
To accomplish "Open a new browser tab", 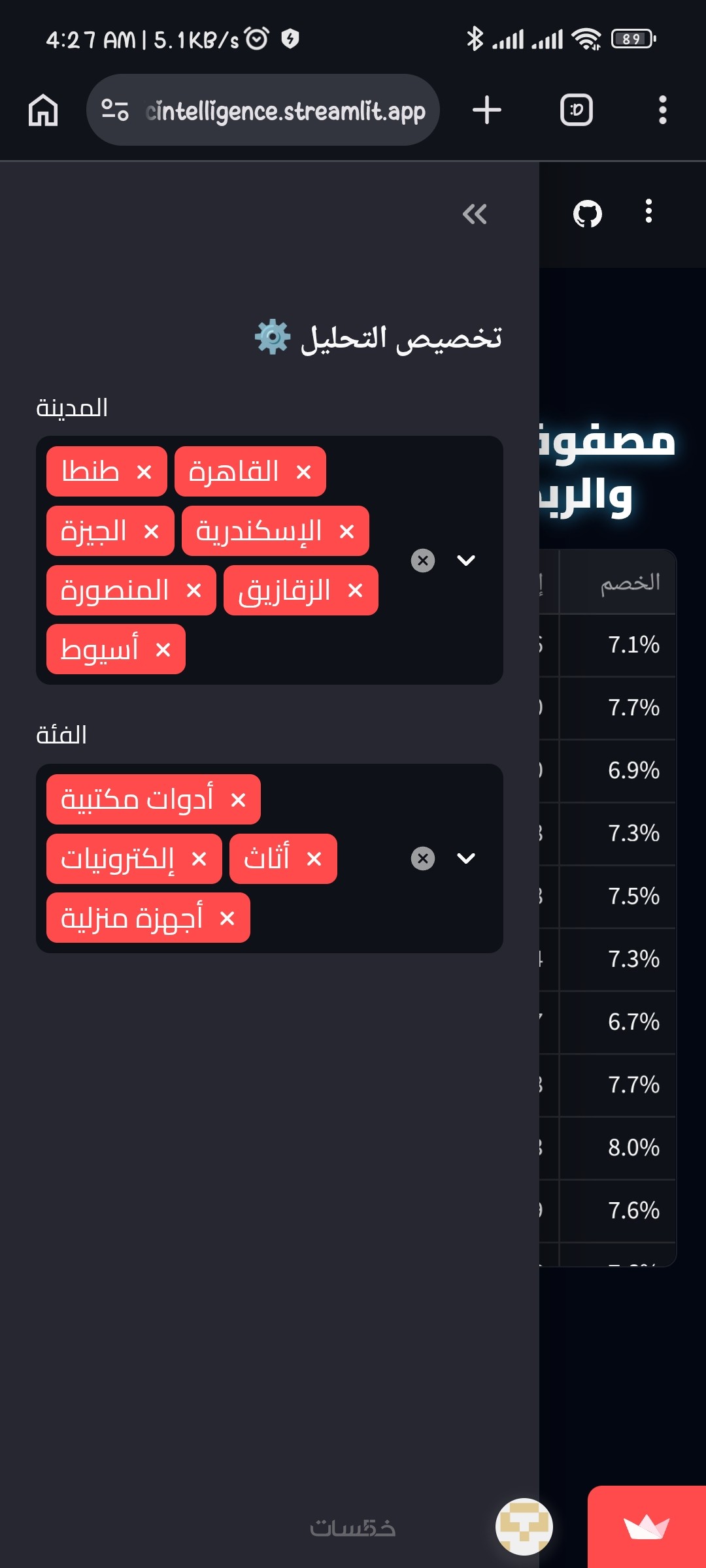I will tap(487, 110).
